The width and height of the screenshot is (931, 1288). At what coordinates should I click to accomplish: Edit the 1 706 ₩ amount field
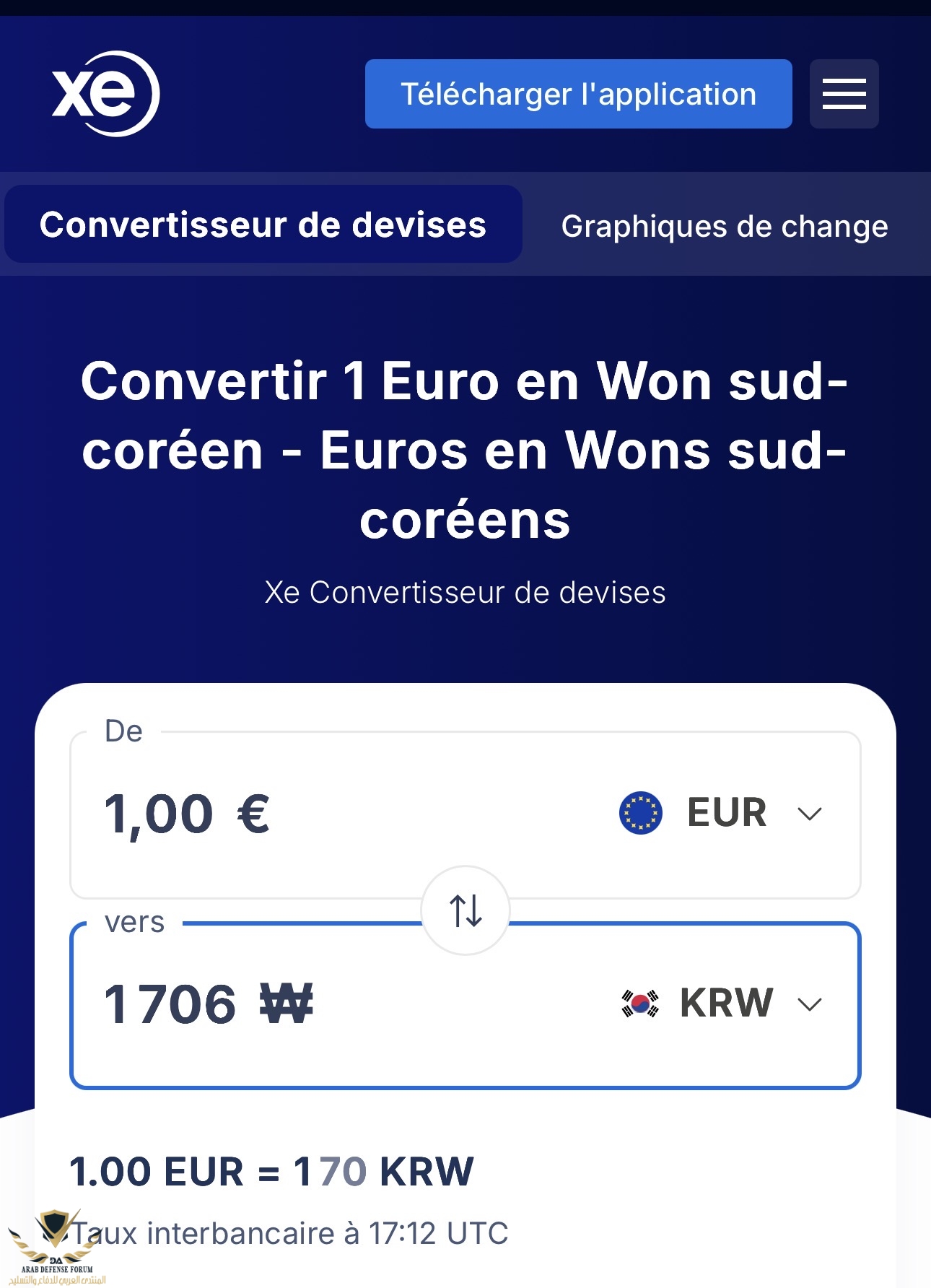click(289, 1004)
